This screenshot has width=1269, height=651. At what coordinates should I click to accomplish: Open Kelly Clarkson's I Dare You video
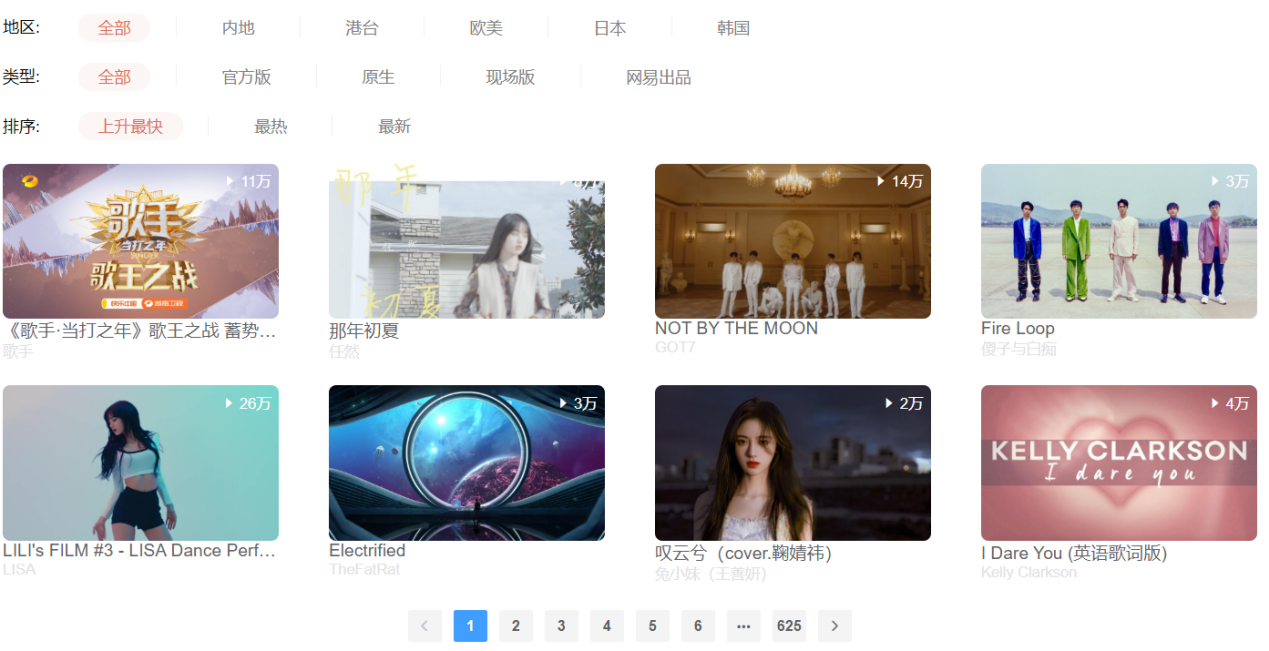1119,463
